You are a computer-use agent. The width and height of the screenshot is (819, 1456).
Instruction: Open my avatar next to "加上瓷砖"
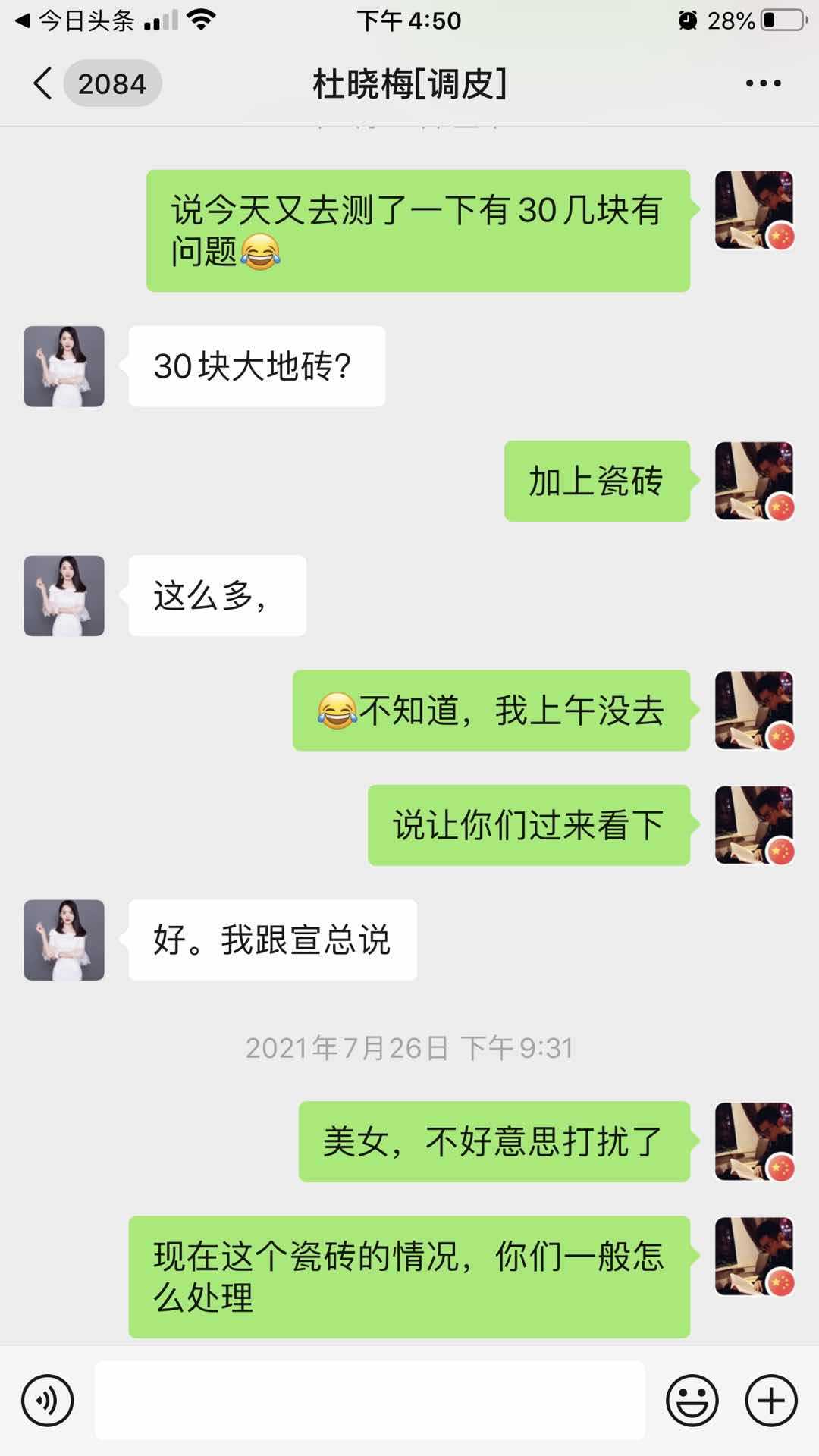(754, 481)
